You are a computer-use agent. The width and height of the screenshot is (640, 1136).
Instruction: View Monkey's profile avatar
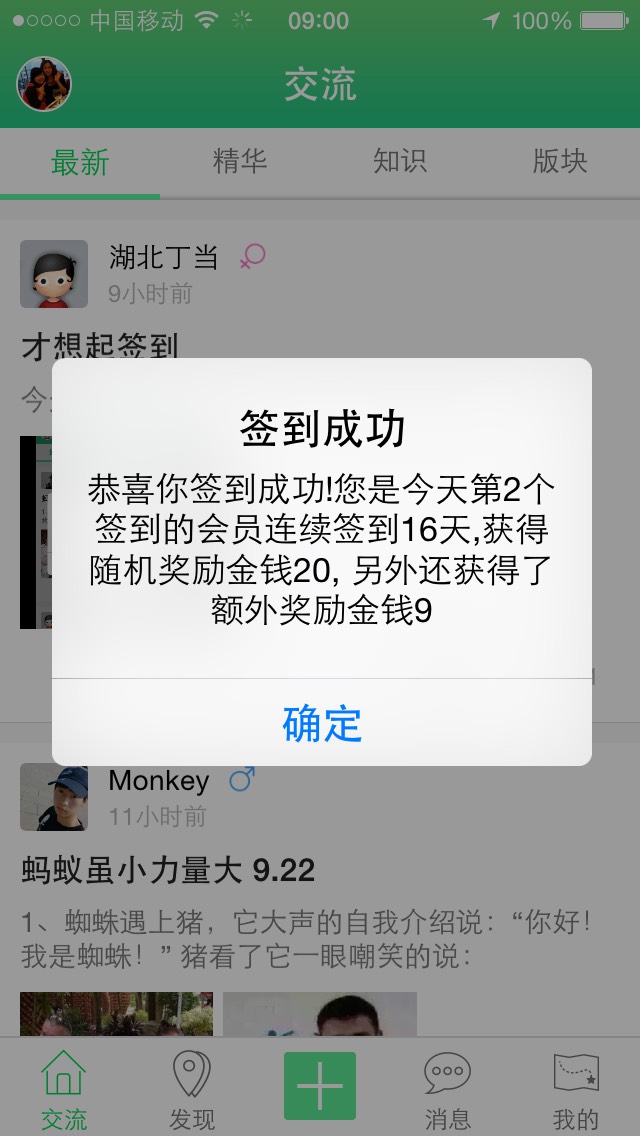54,798
